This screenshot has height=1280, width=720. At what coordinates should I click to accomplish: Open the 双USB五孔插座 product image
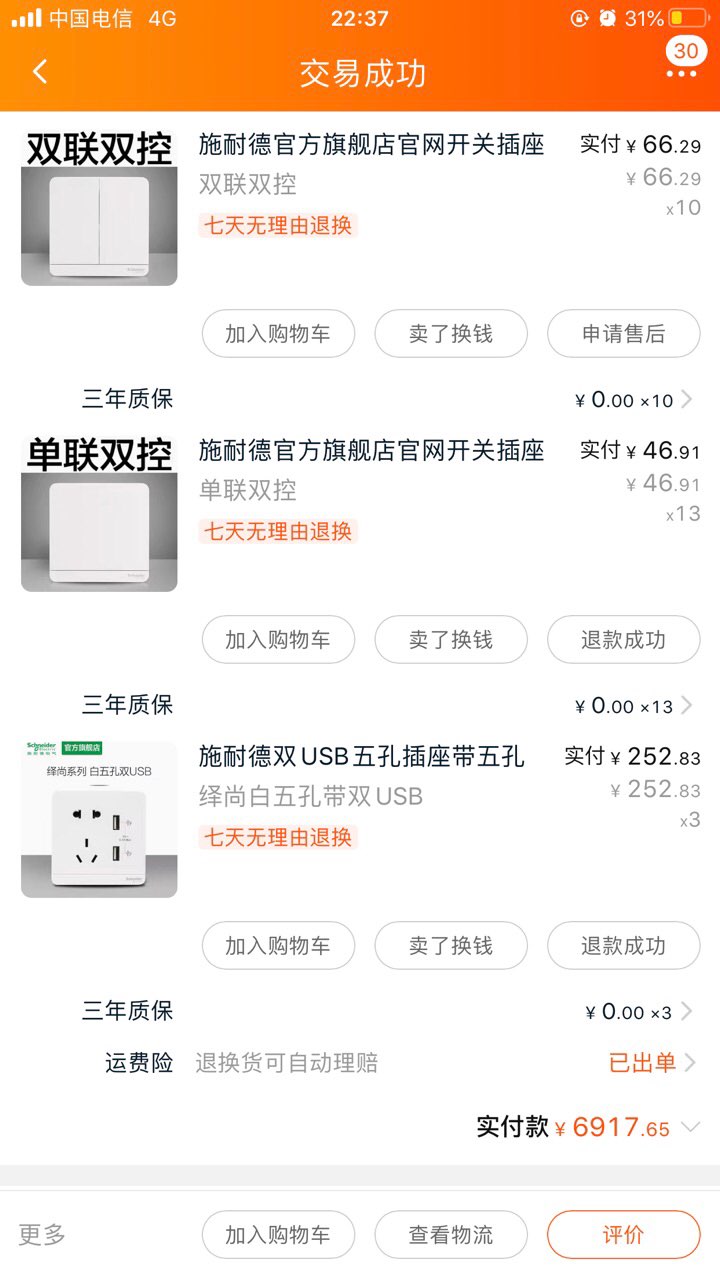pyautogui.click(x=99, y=819)
